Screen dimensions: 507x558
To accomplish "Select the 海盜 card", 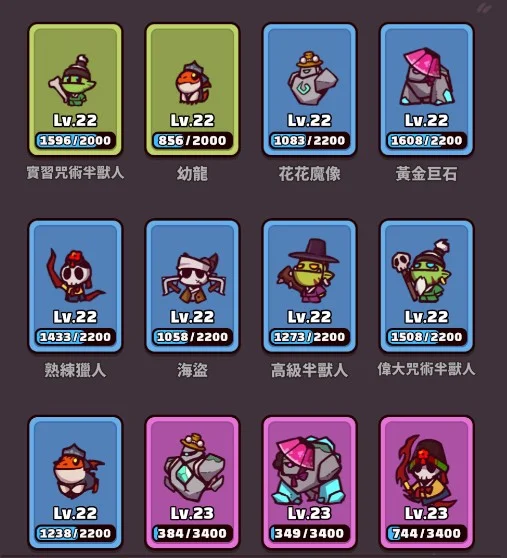I will pyautogui.click(x=192, y=286).
